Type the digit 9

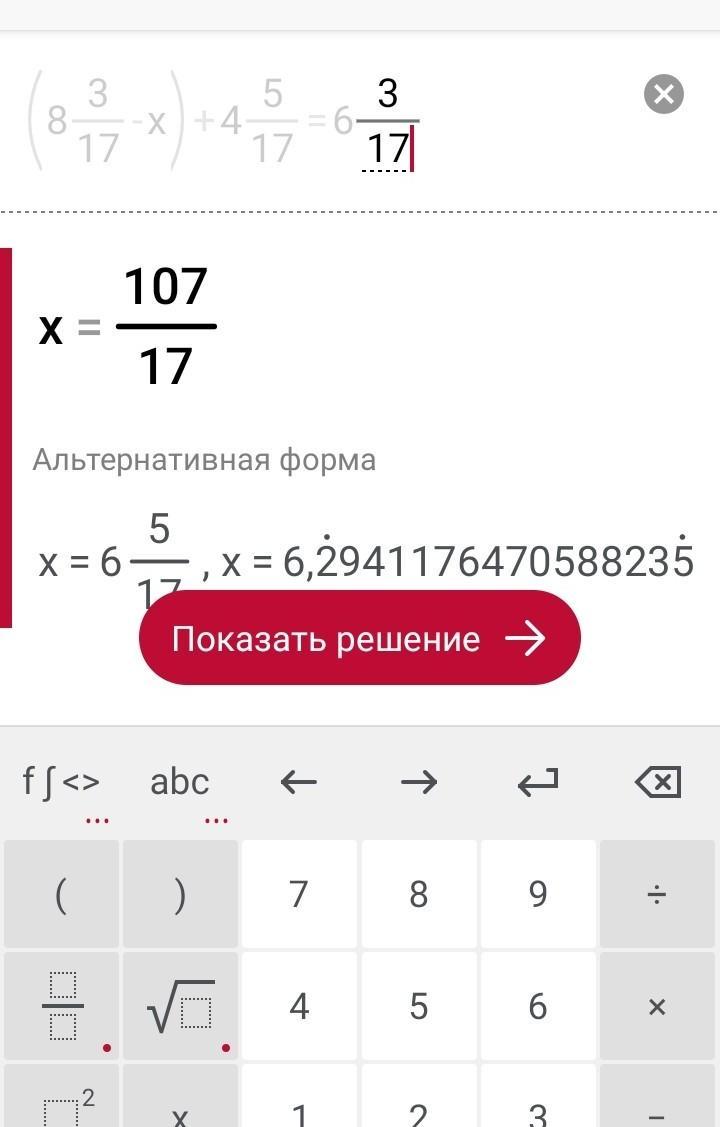click(x=538, y=894)
